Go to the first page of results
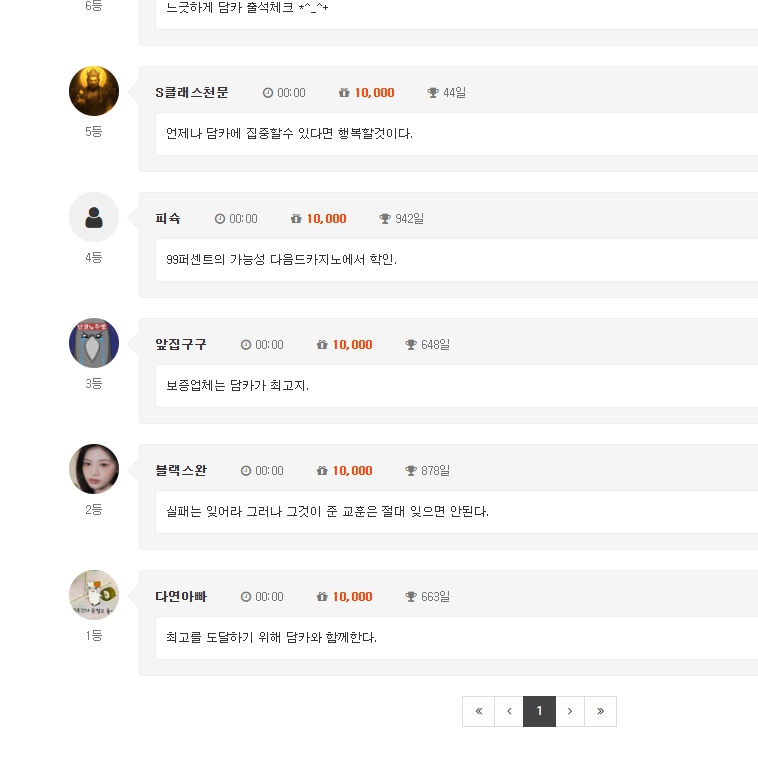Viewport: 758px width, 761px height. [478, 711]
